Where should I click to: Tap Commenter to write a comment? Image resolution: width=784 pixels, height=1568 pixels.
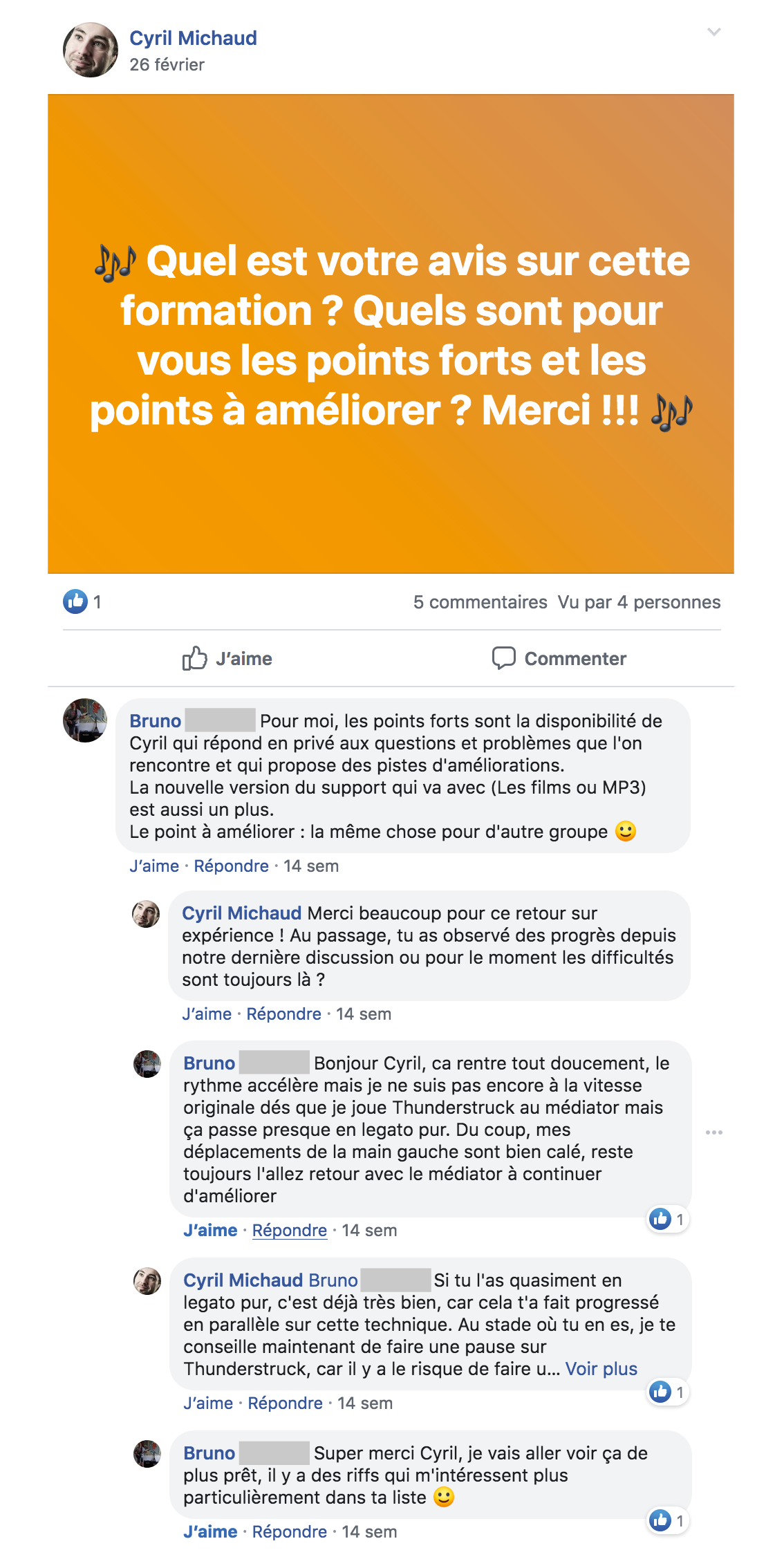coord(559,658)
